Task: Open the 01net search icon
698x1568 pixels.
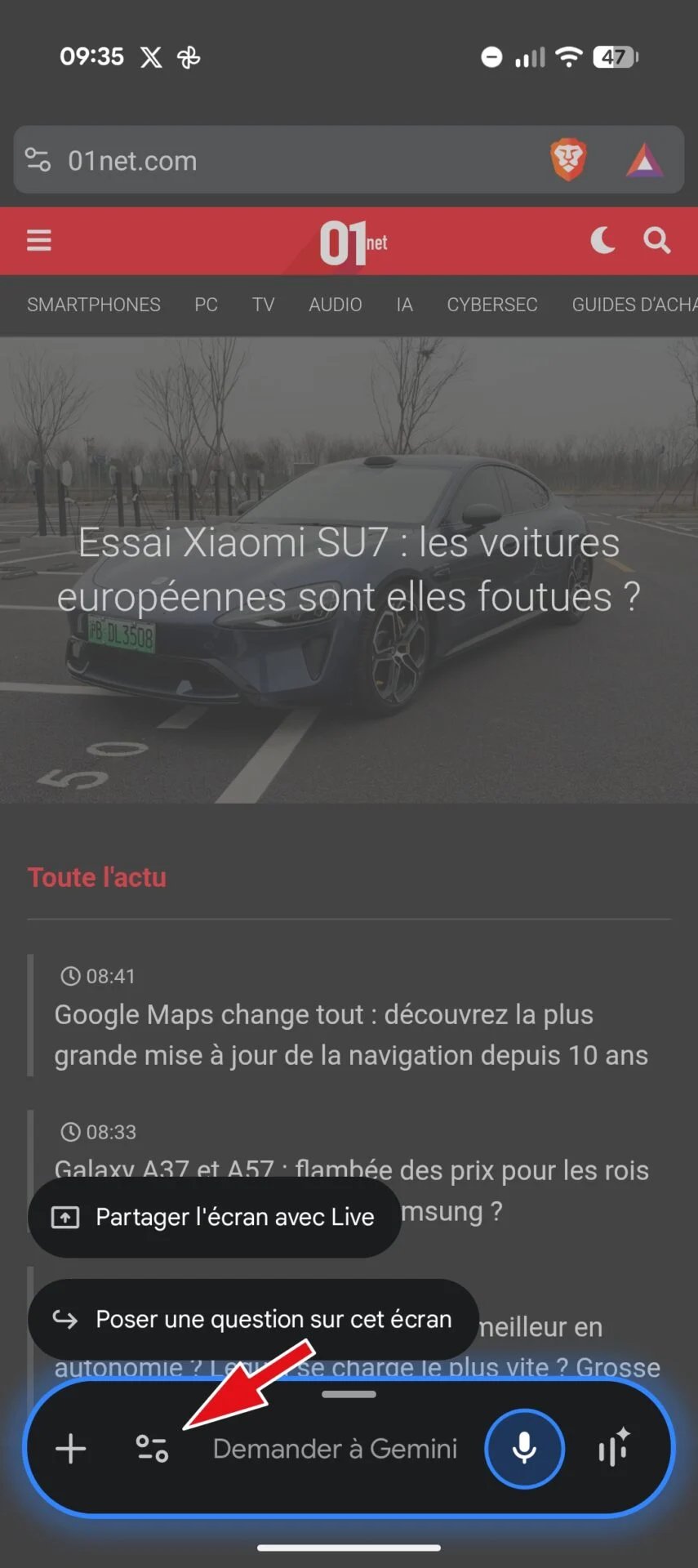Action: coord(656,240)
